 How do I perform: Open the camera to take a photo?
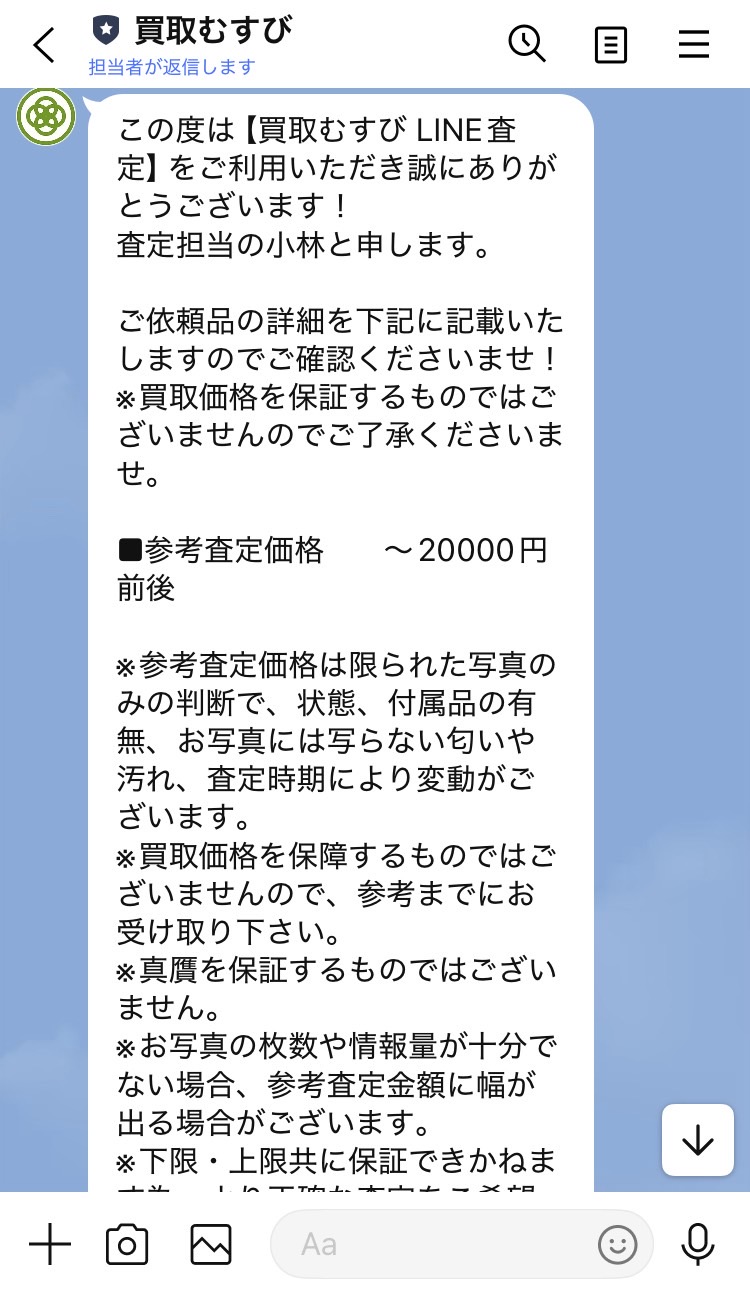(x=127, y=1245)
